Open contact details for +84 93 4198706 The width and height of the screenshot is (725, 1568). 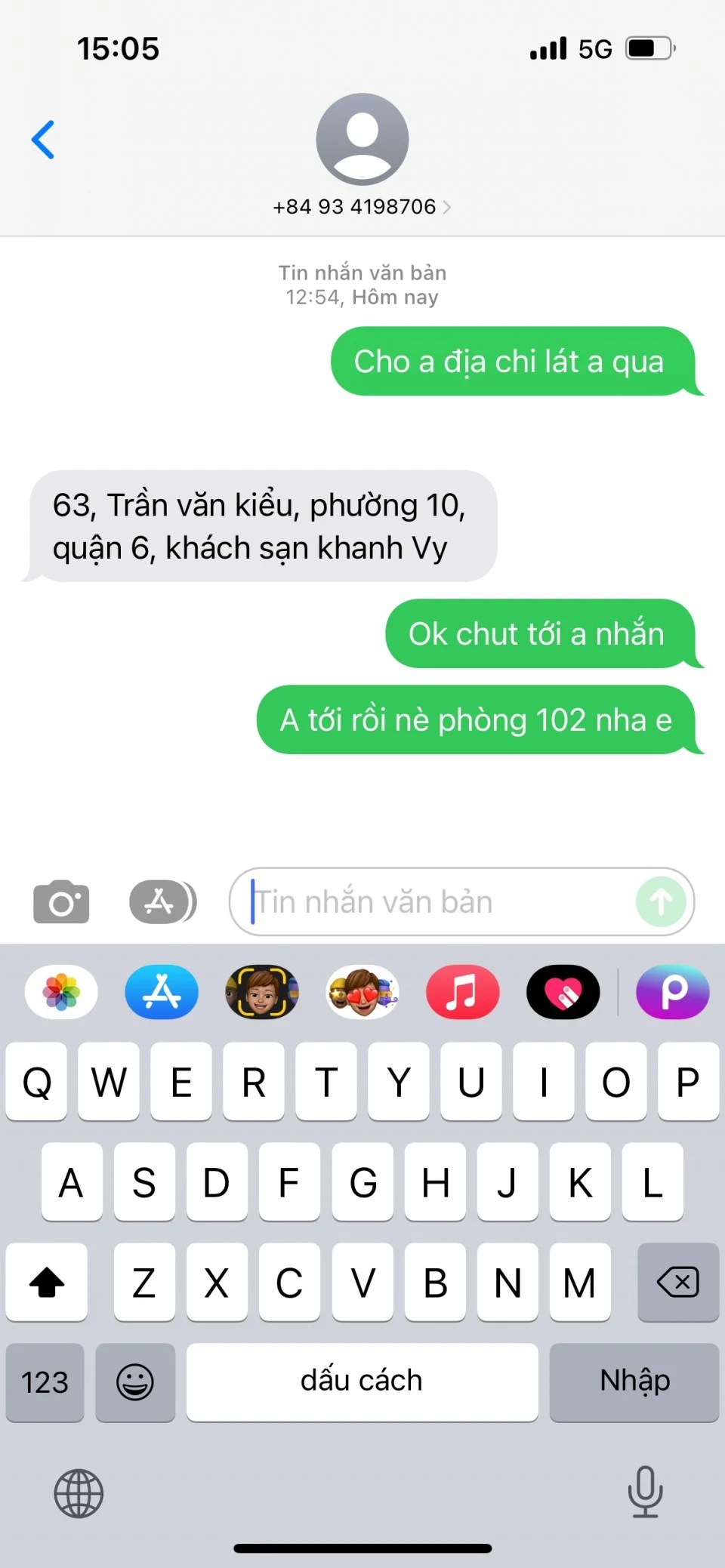pos(362,206)
